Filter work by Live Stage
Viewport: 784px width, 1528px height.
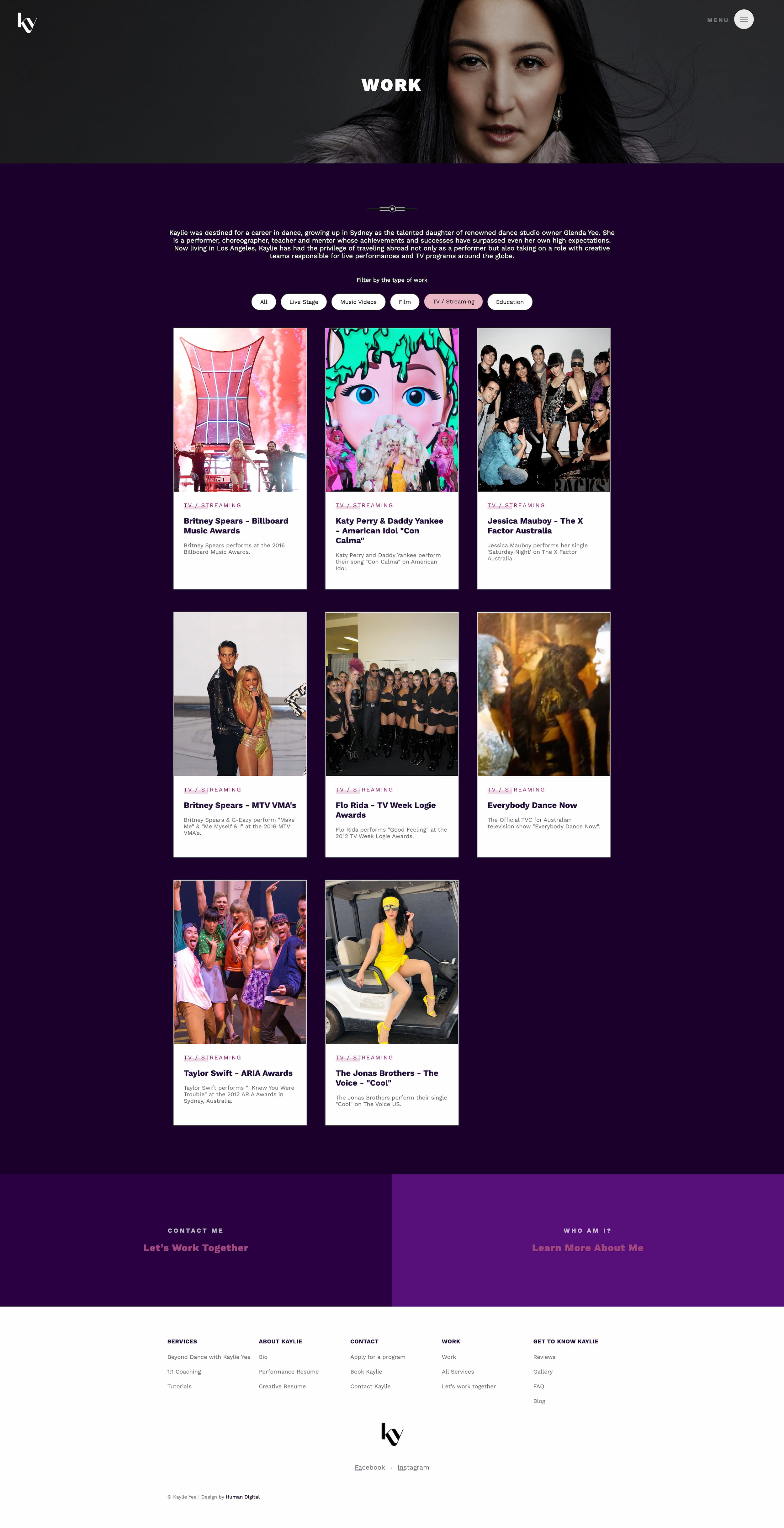(x=304, y=302)
